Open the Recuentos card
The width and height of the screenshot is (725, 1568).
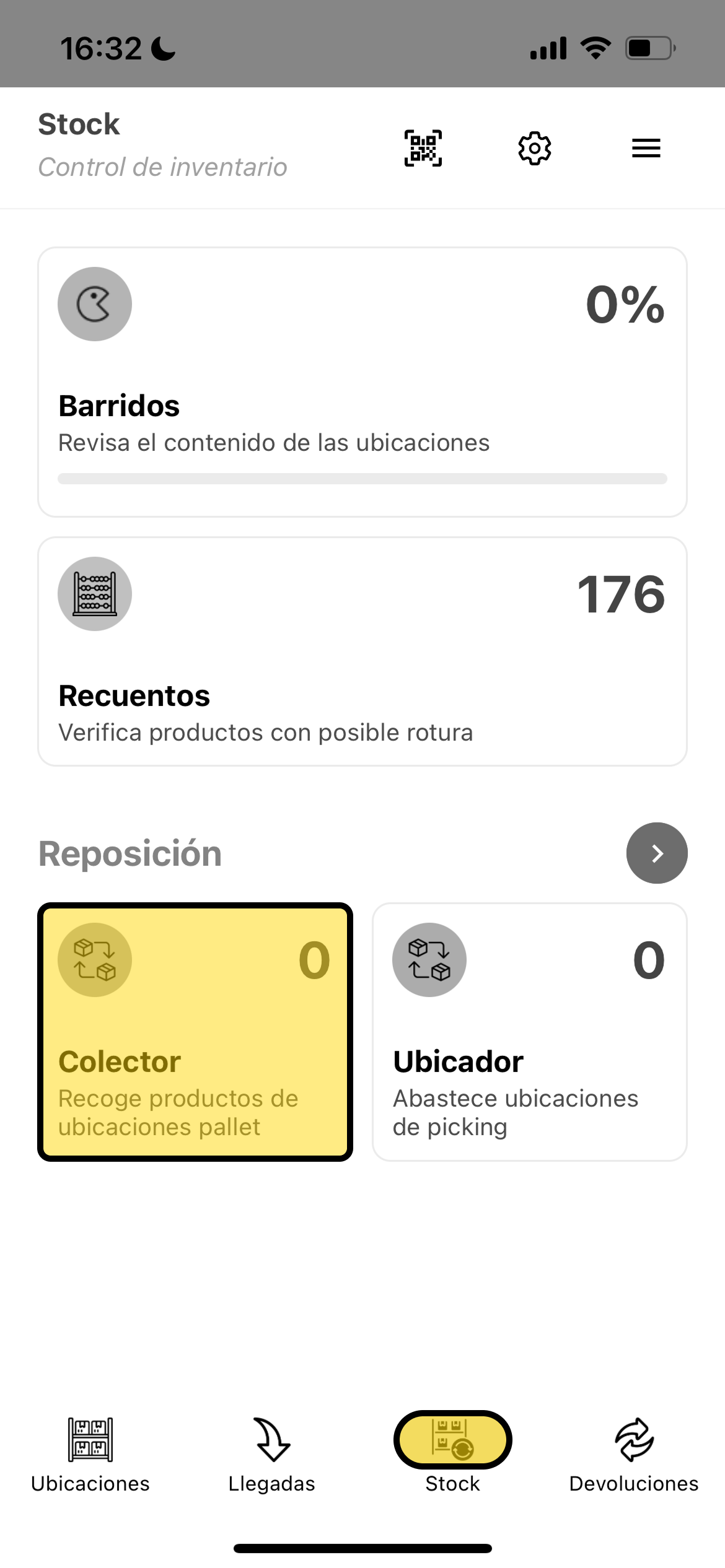point(362,651)
